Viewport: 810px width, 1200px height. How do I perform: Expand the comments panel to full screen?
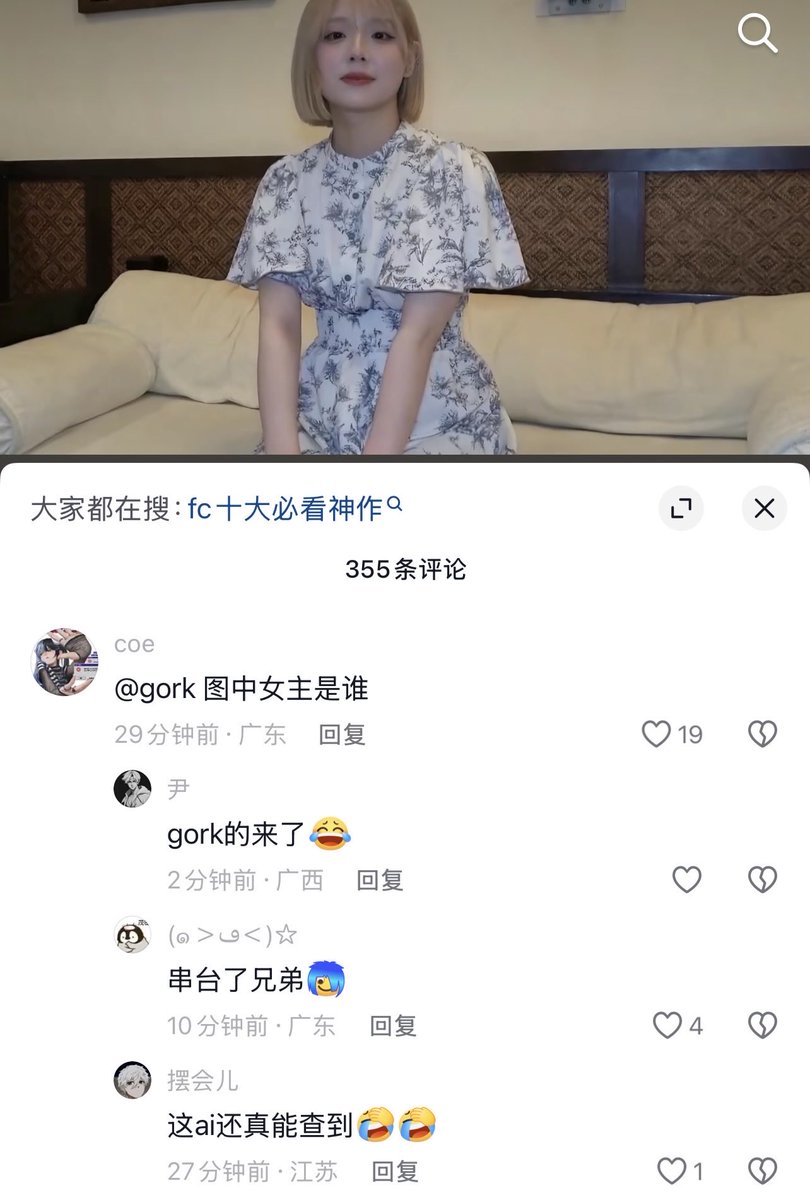click(x=681, y=509)
